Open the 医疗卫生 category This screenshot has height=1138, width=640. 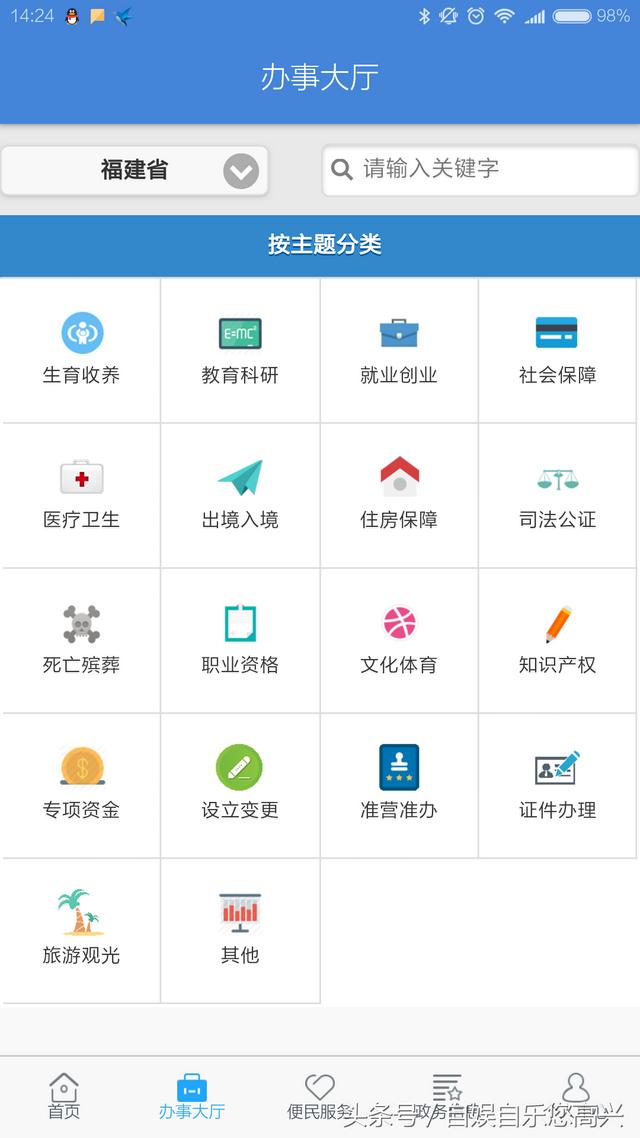(81, 495)
